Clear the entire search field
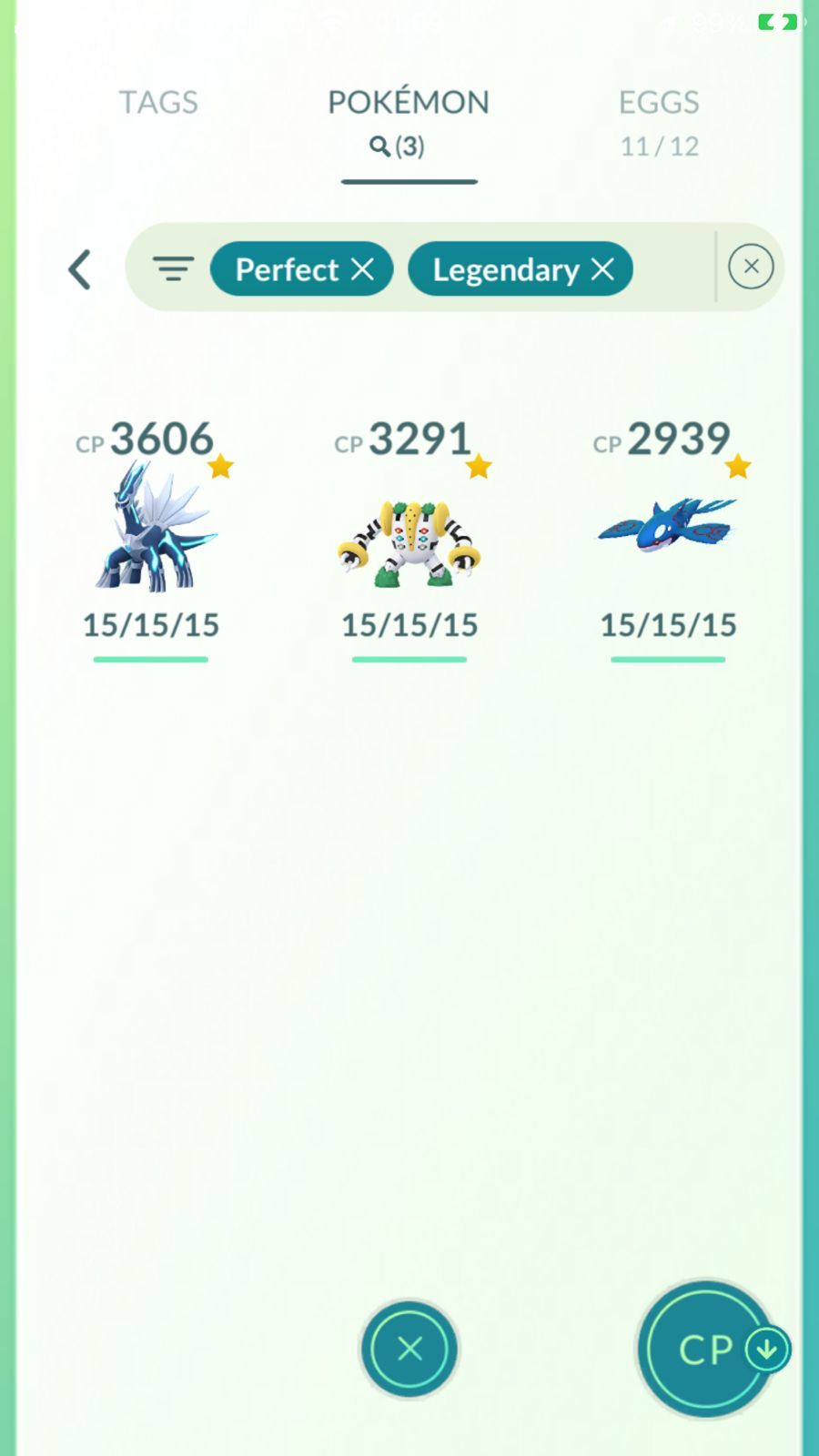The width and height of the screenshot is (819, 1456). [x=751, y=267]
